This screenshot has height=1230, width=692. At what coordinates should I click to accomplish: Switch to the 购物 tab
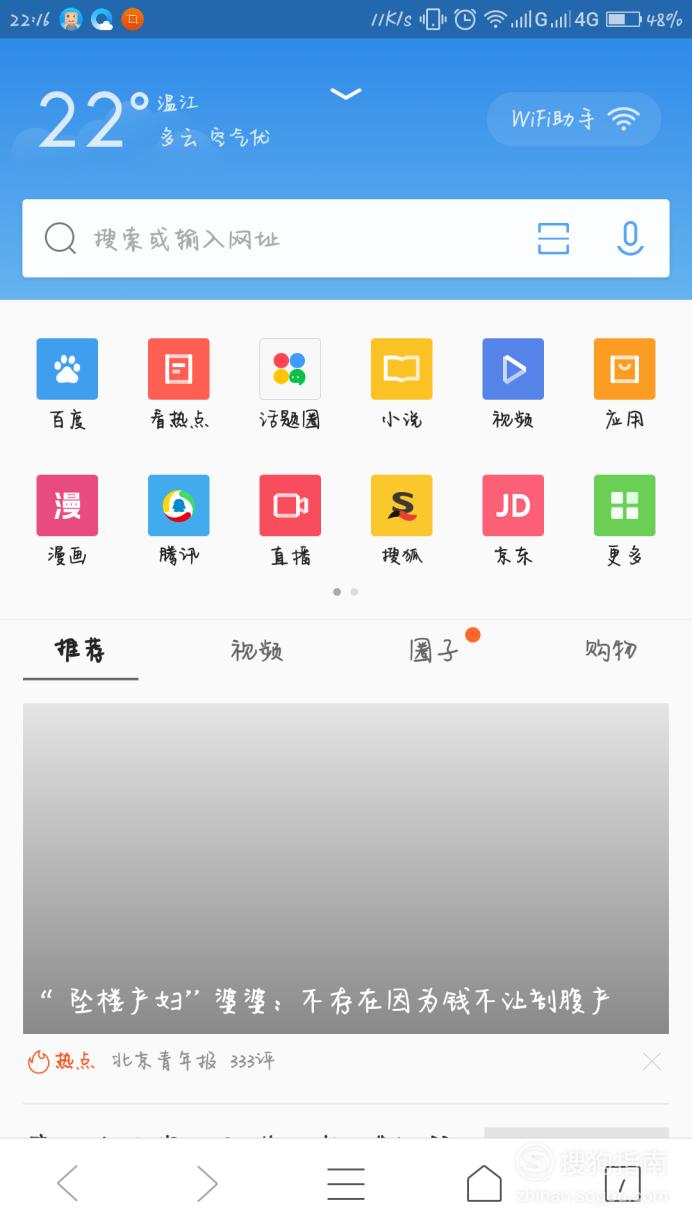click(x=611, y=650)
